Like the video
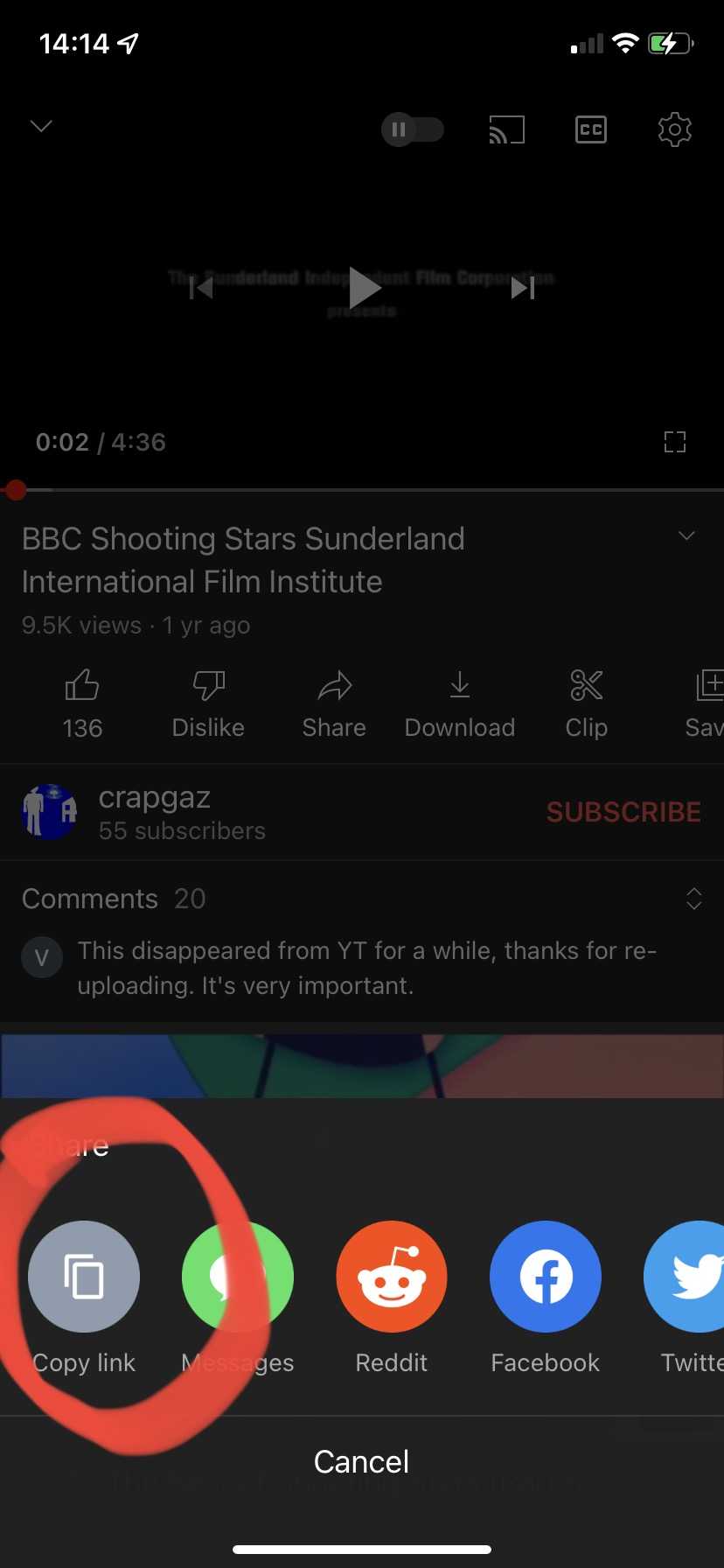 coord(82,704)
